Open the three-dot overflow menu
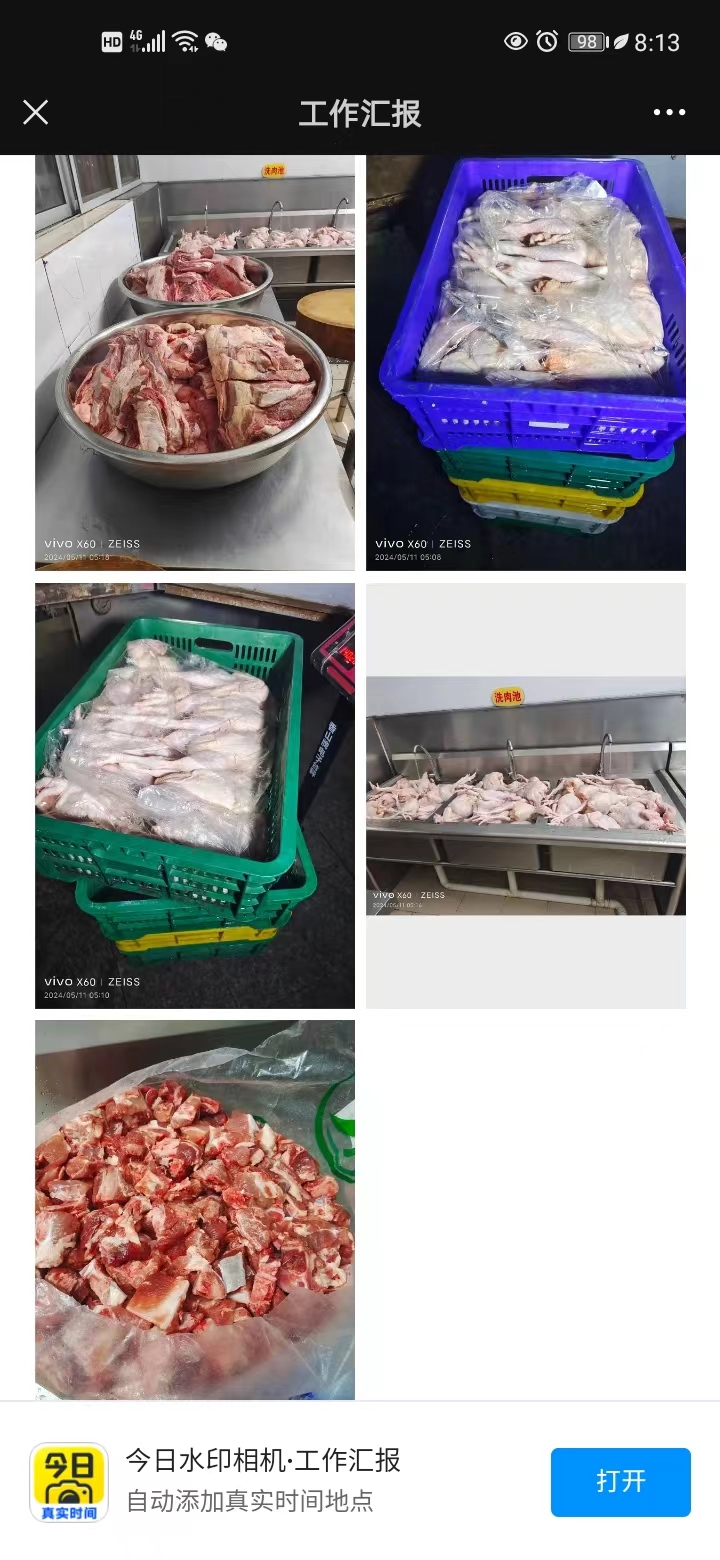Viewport: 720px width, 1560px height. pos(669,112)
